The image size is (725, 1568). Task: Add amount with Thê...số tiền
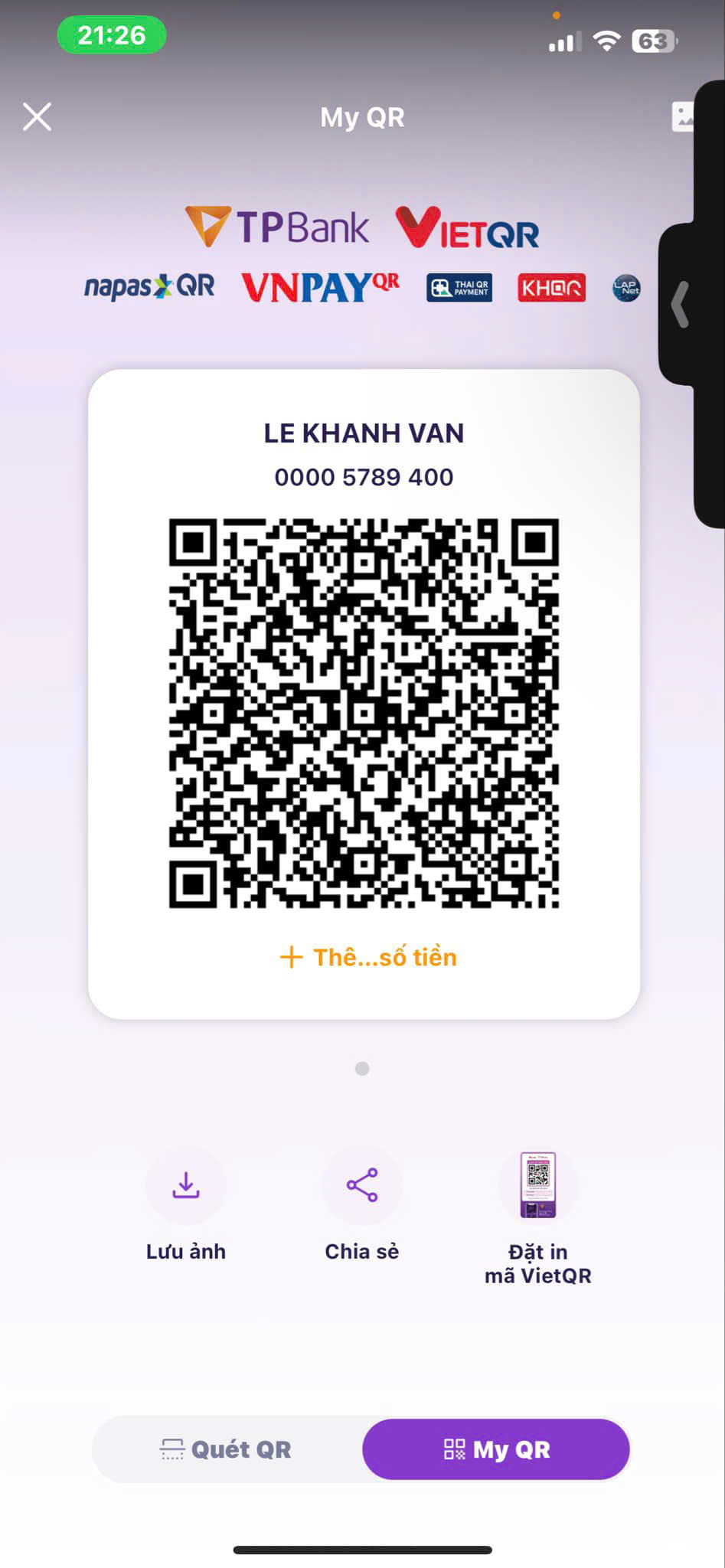point(368,957)
